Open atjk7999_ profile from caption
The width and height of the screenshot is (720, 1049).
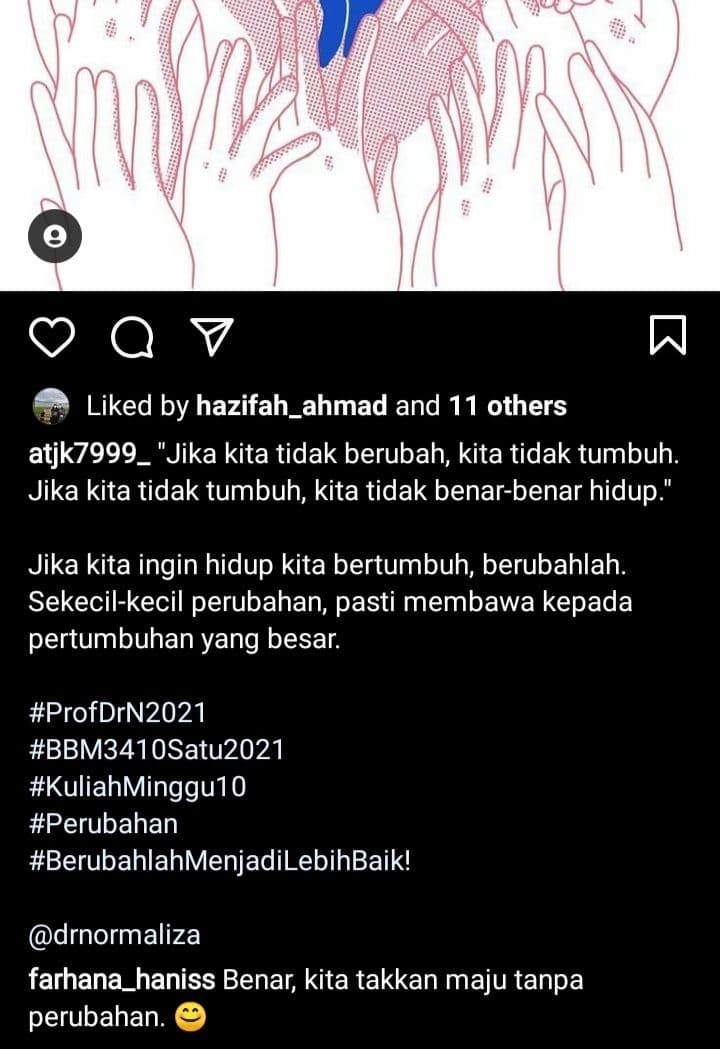(90, 455)
